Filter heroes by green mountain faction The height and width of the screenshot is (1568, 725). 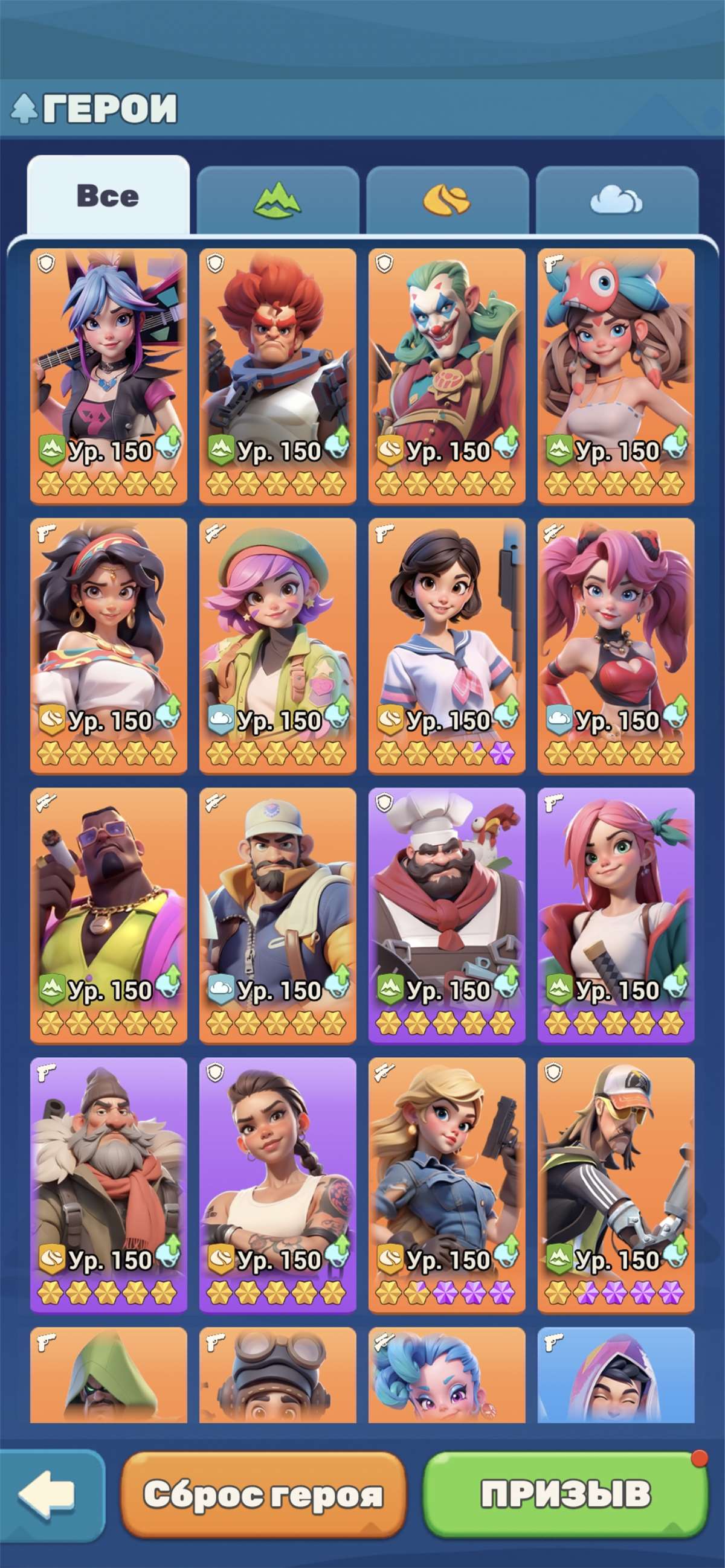pos(278,200)
